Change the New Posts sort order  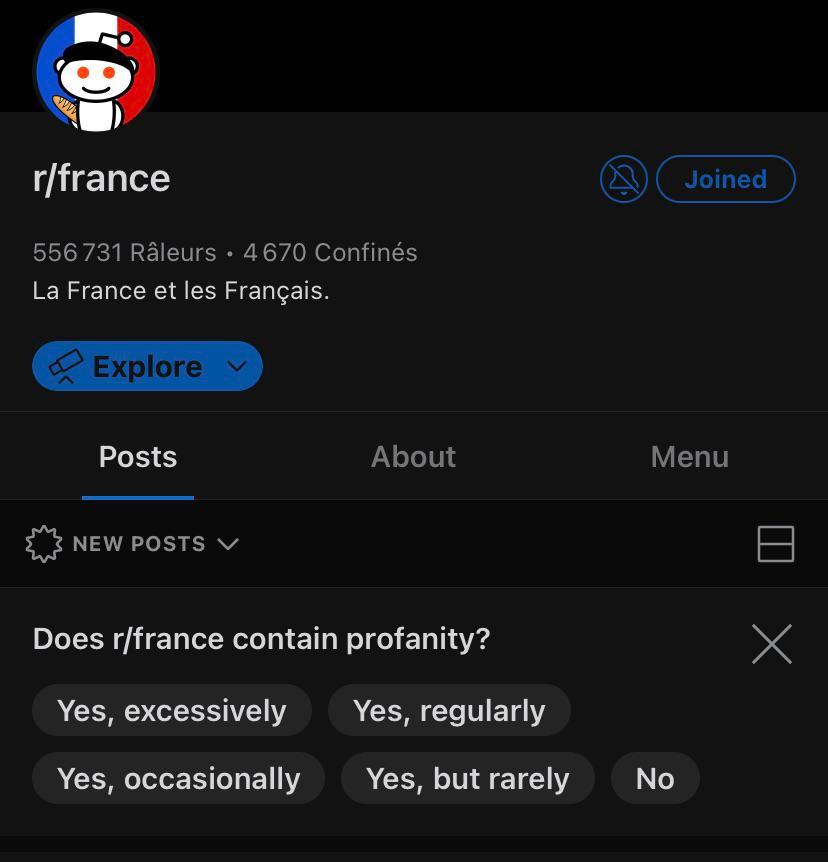pyautogui.click(x=132, y=544)
